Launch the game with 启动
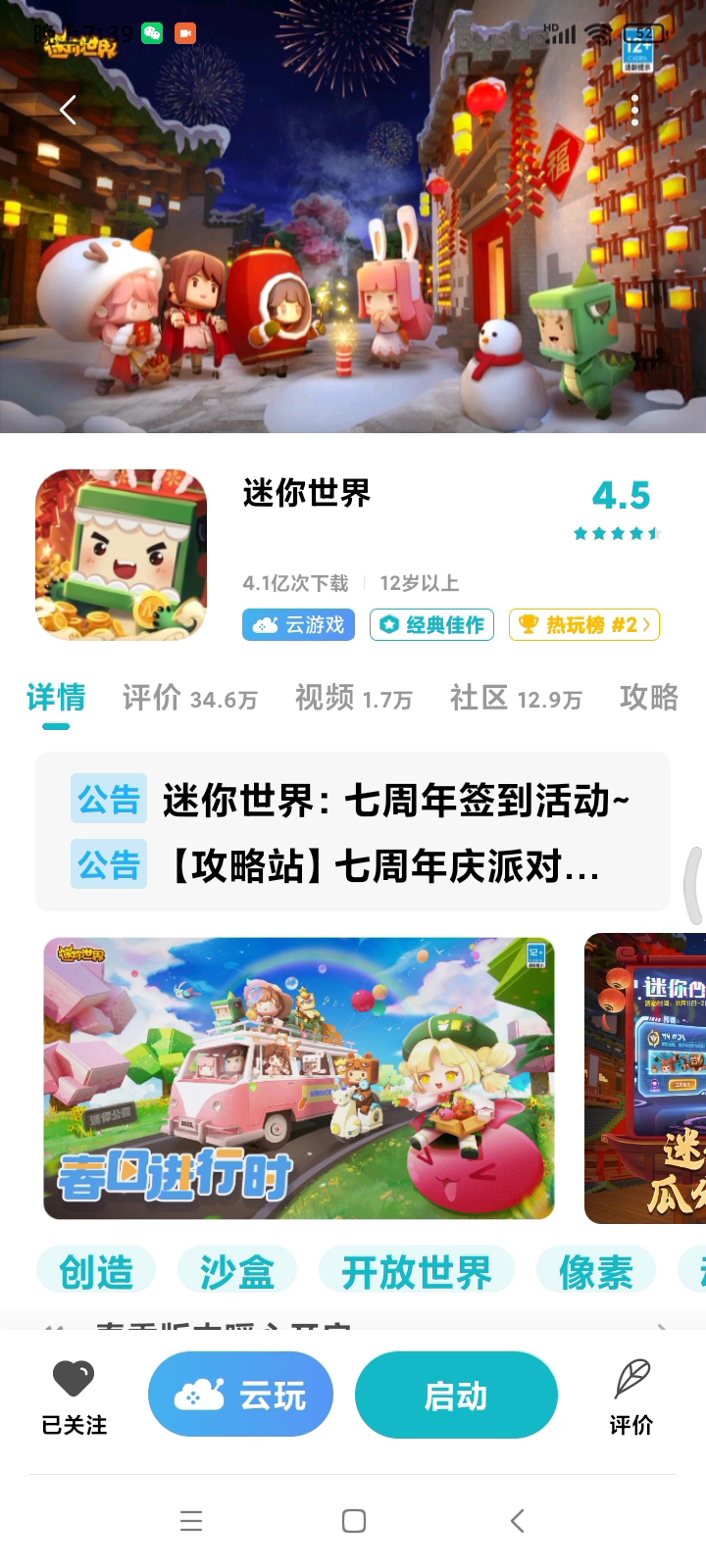Viewport: 706px width, 1568px height. point(456,1396)
